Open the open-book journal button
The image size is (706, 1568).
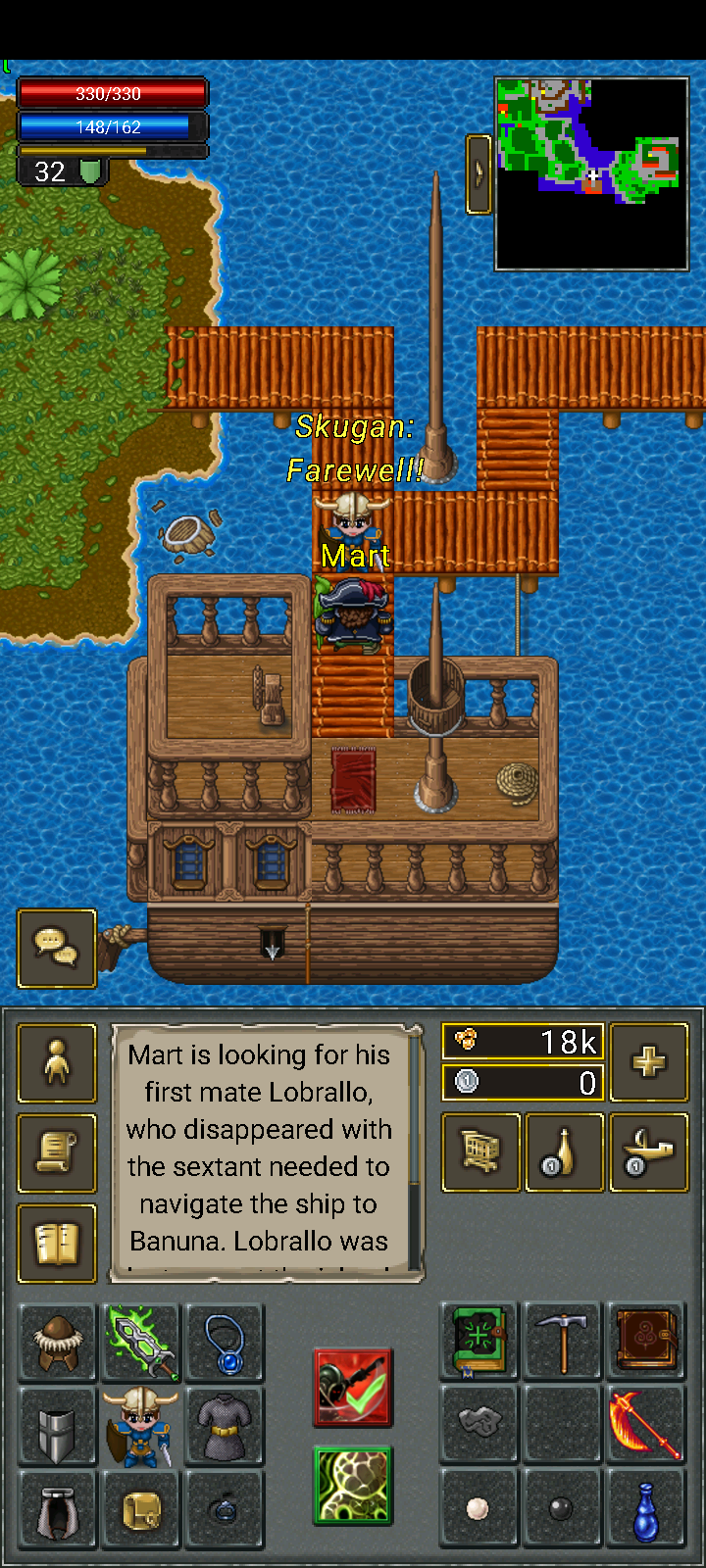coord(57,1243)
